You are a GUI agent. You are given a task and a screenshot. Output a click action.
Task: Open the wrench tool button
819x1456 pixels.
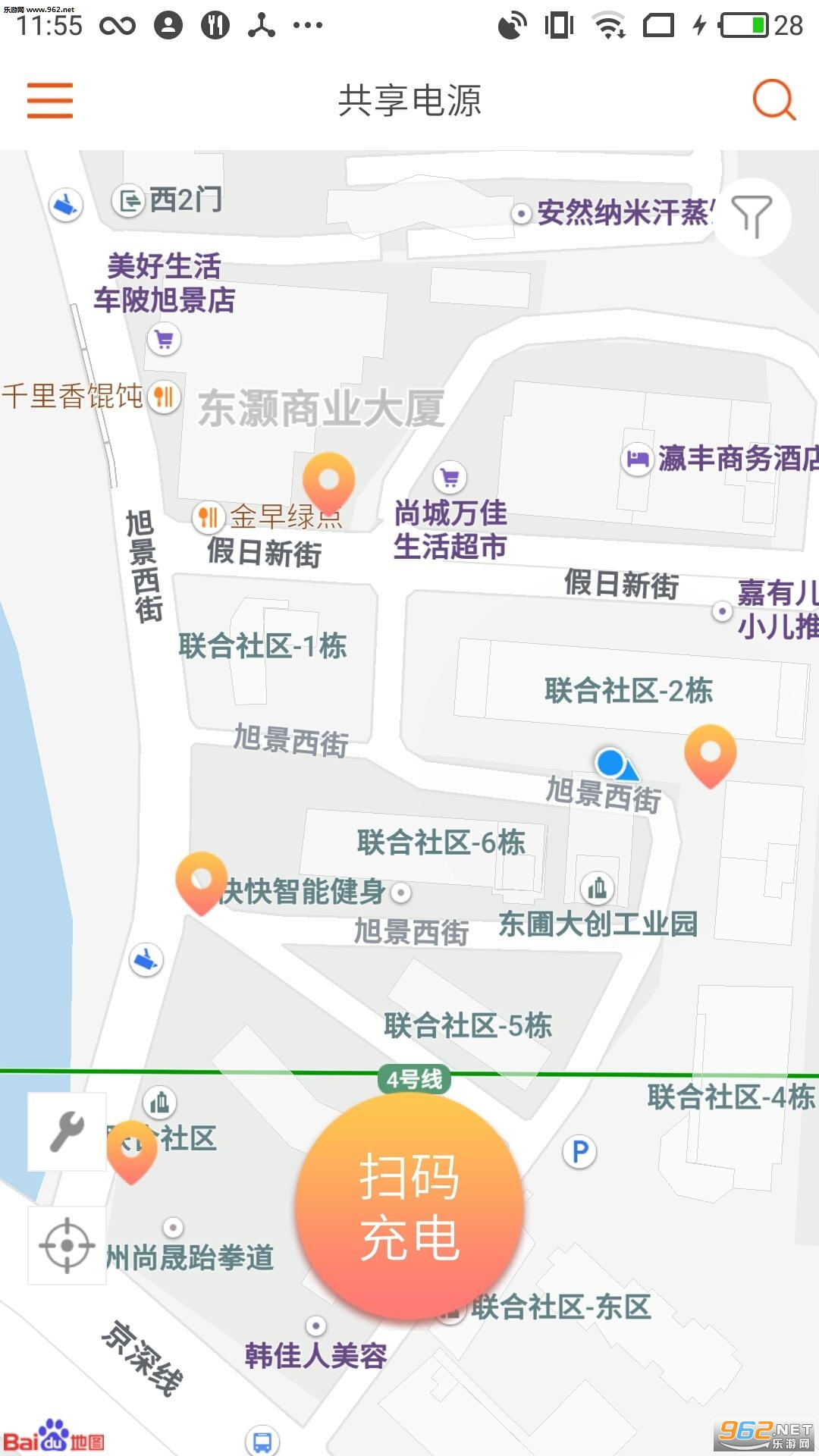pyautogui.click(x=67, y=1131)
